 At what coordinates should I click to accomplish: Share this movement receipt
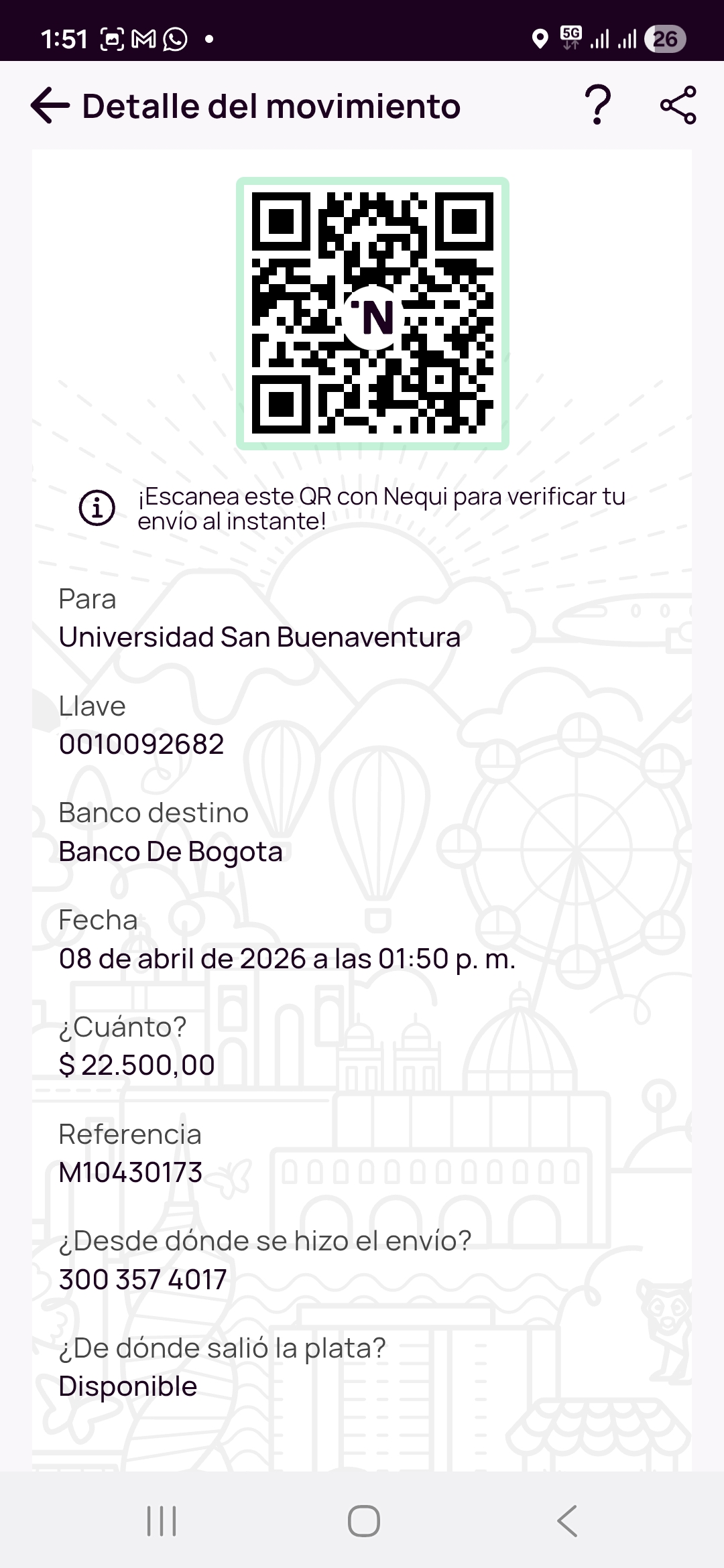point(678,105)
